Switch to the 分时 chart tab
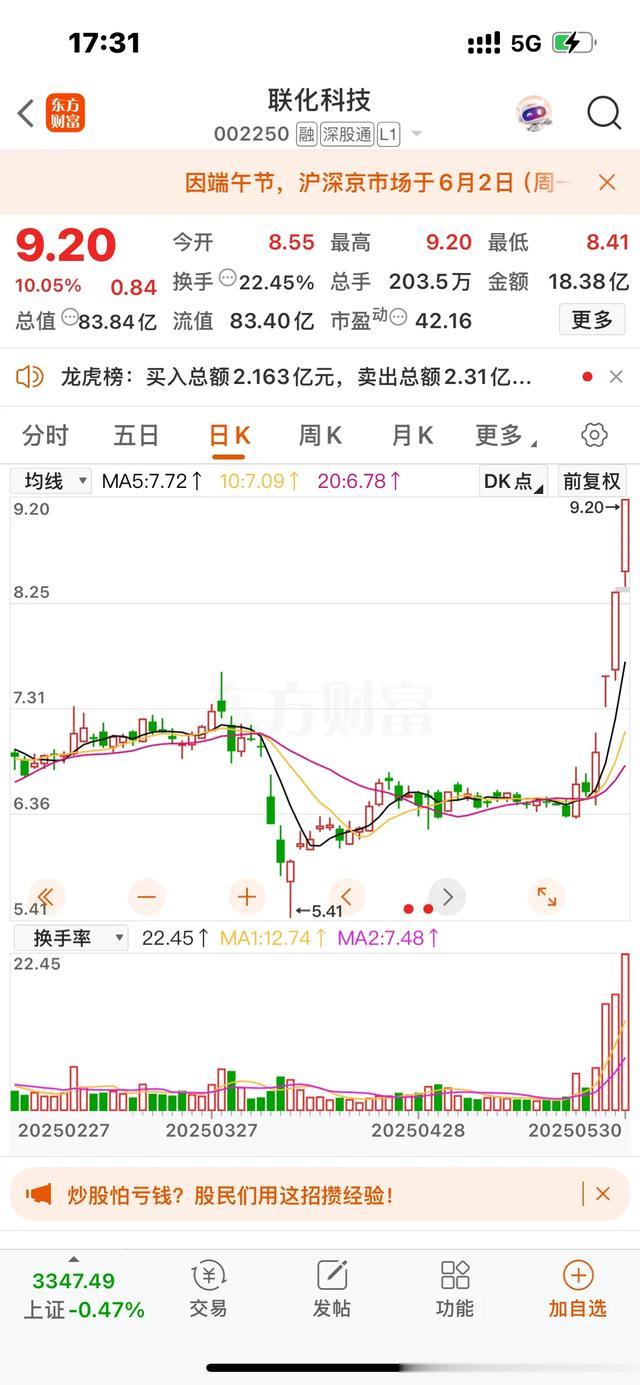 [46, 436]
